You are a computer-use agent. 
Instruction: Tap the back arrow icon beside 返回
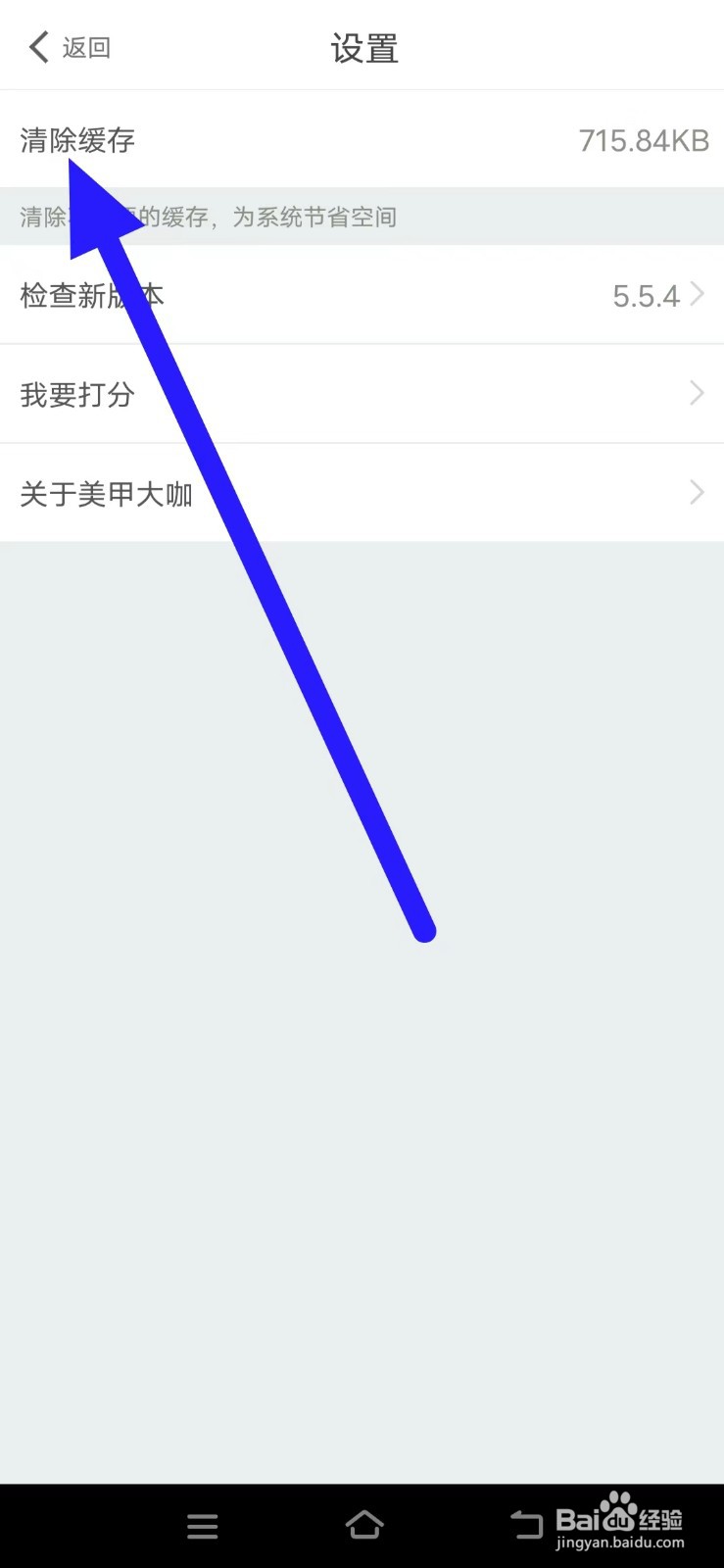(x=37, y=46)
